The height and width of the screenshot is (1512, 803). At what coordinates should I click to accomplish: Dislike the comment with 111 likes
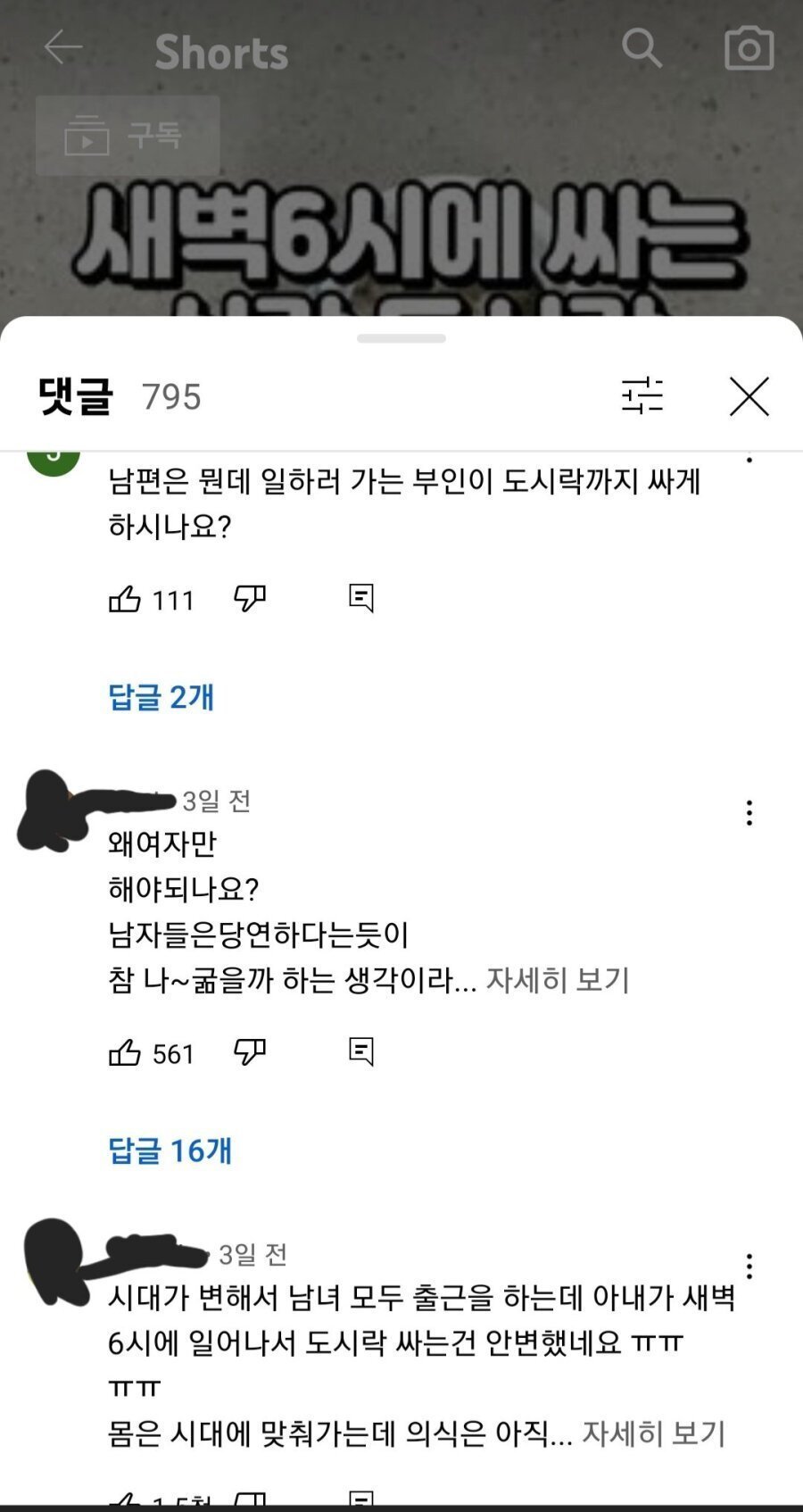click(250, 599)
